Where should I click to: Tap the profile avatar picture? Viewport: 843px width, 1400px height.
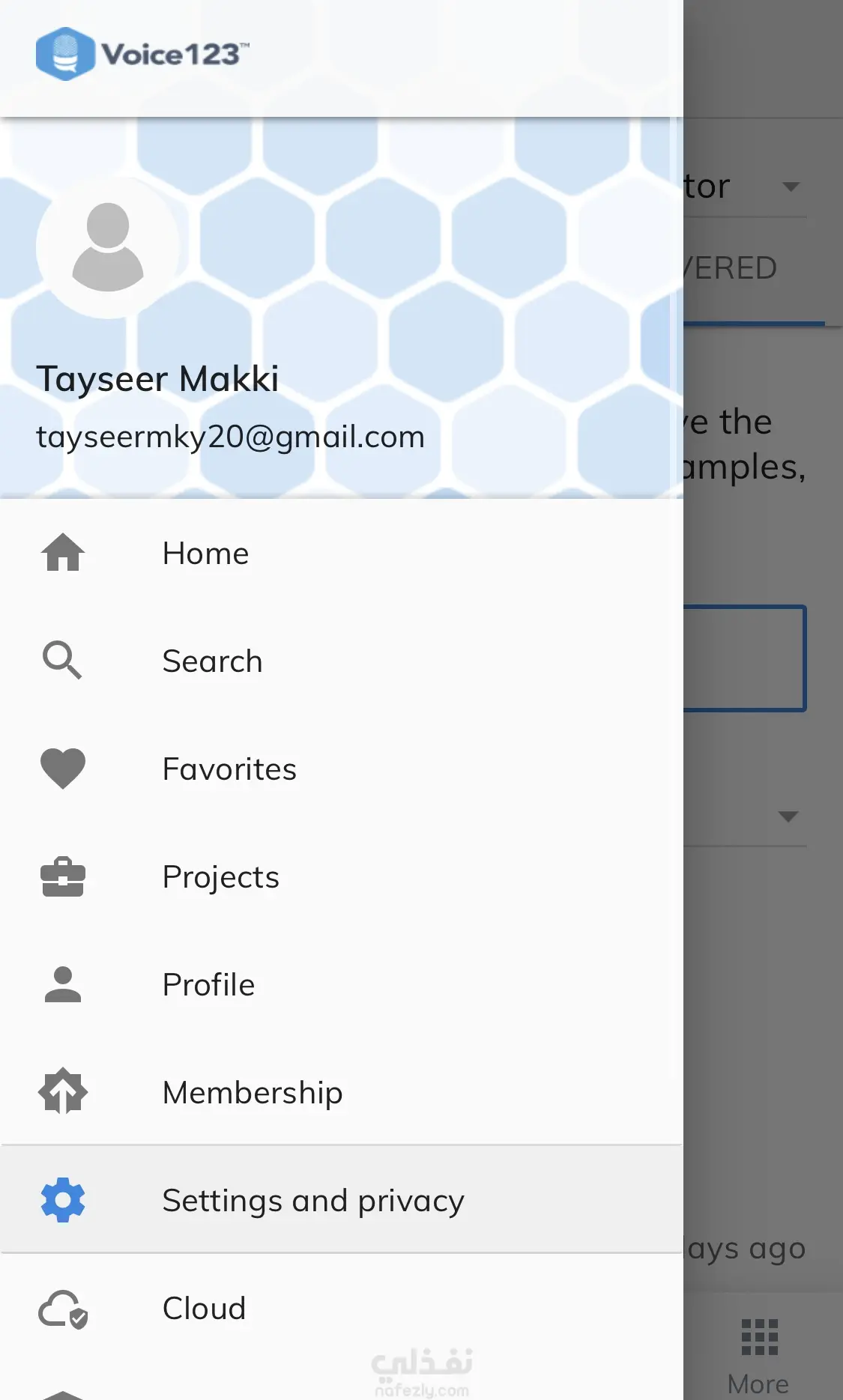point(108,247)
